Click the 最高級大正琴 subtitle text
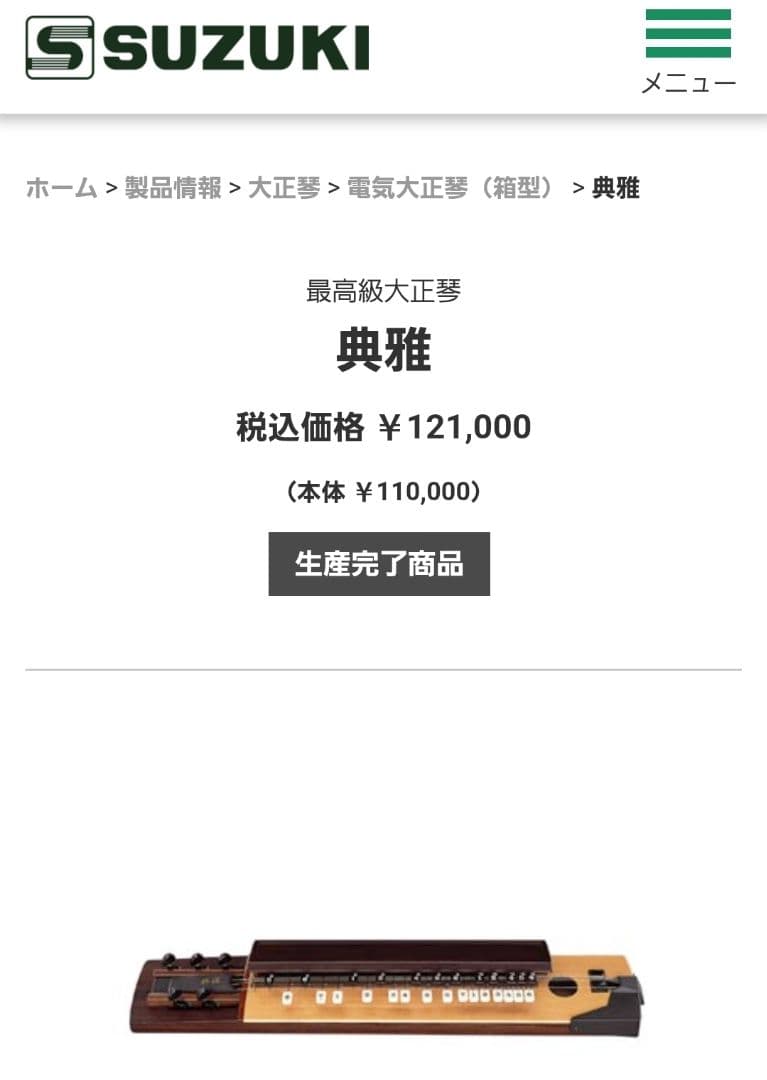 pyautogui.click(x=383, y=292)
